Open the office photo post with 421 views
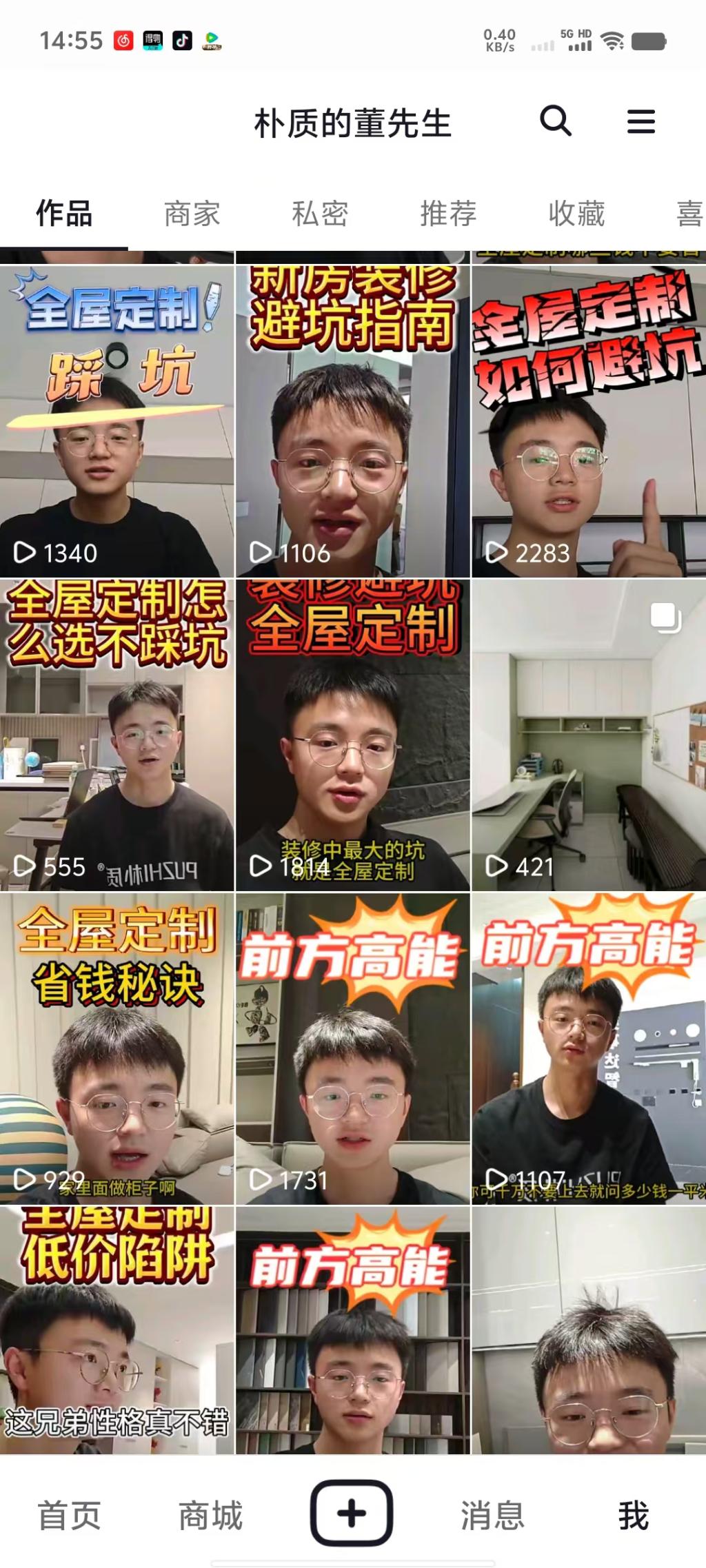This screenshot has height=1568, width=706. click(x=588, y=735)
